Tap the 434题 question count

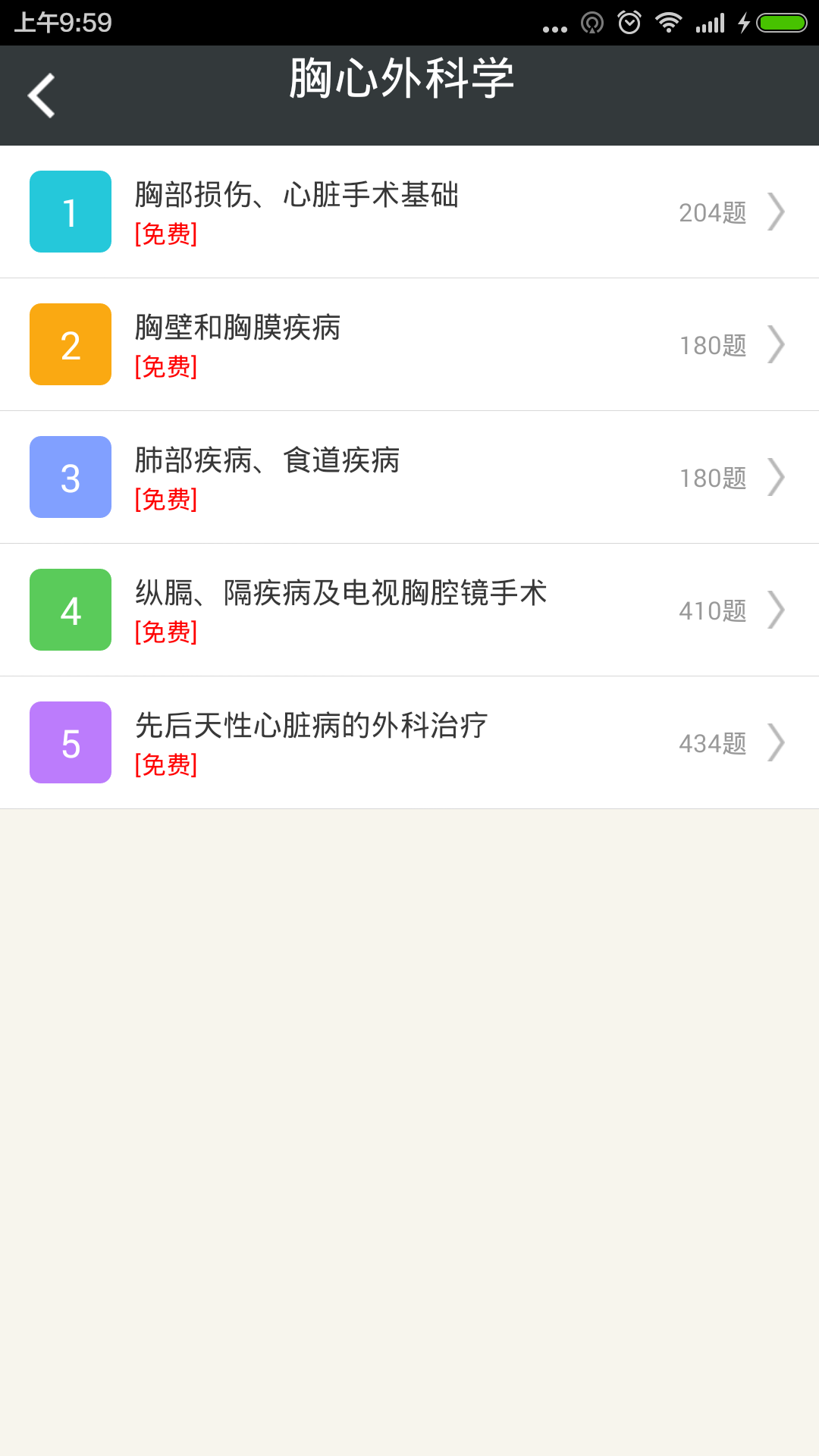711,742
